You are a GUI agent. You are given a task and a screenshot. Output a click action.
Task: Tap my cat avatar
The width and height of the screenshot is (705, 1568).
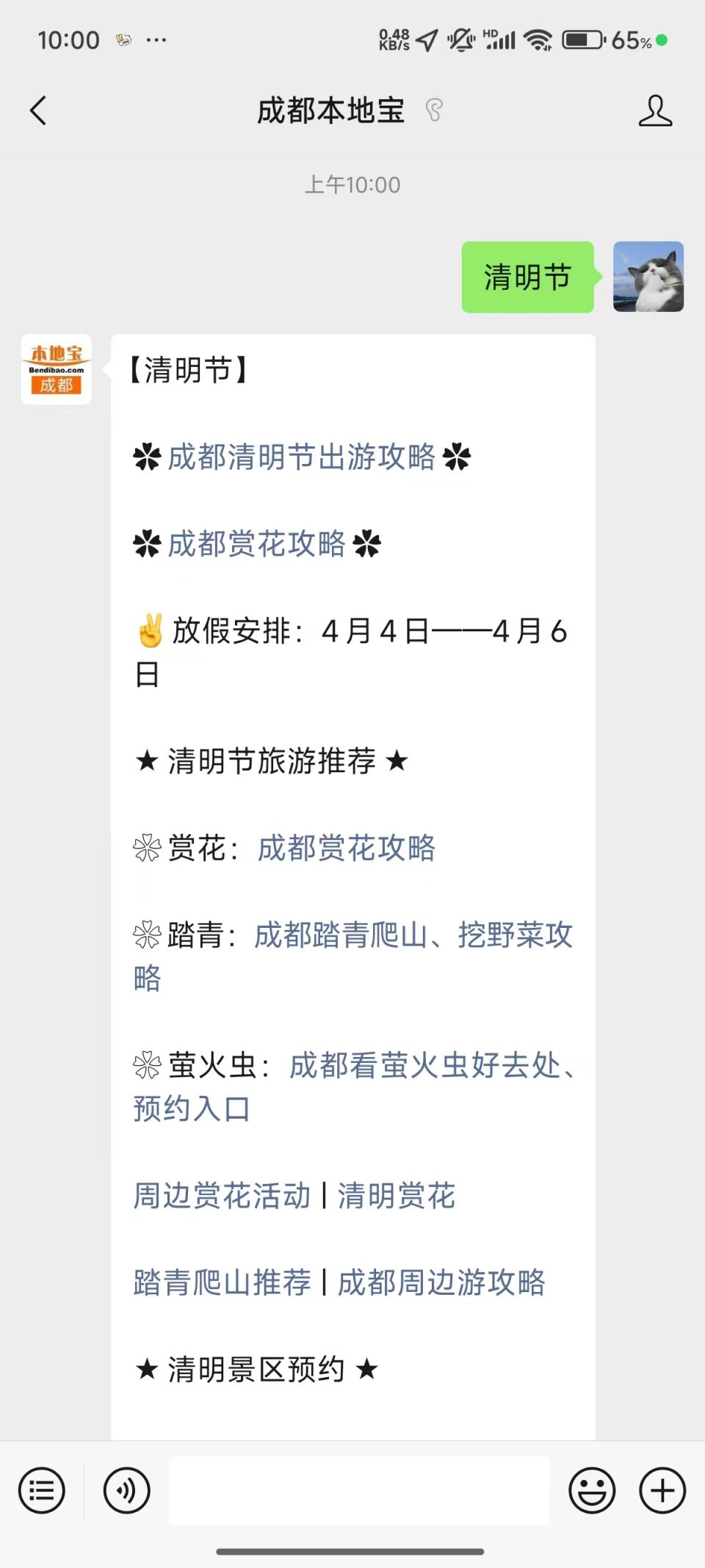click(x=648, y=277)
